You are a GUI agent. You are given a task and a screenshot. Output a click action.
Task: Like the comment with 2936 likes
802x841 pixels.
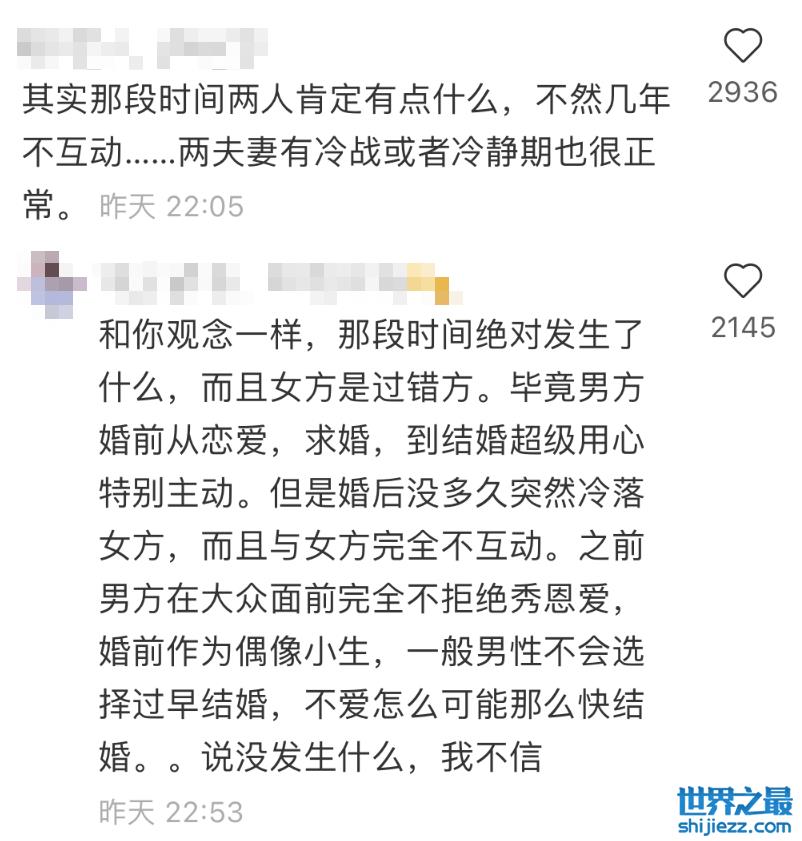742,46
